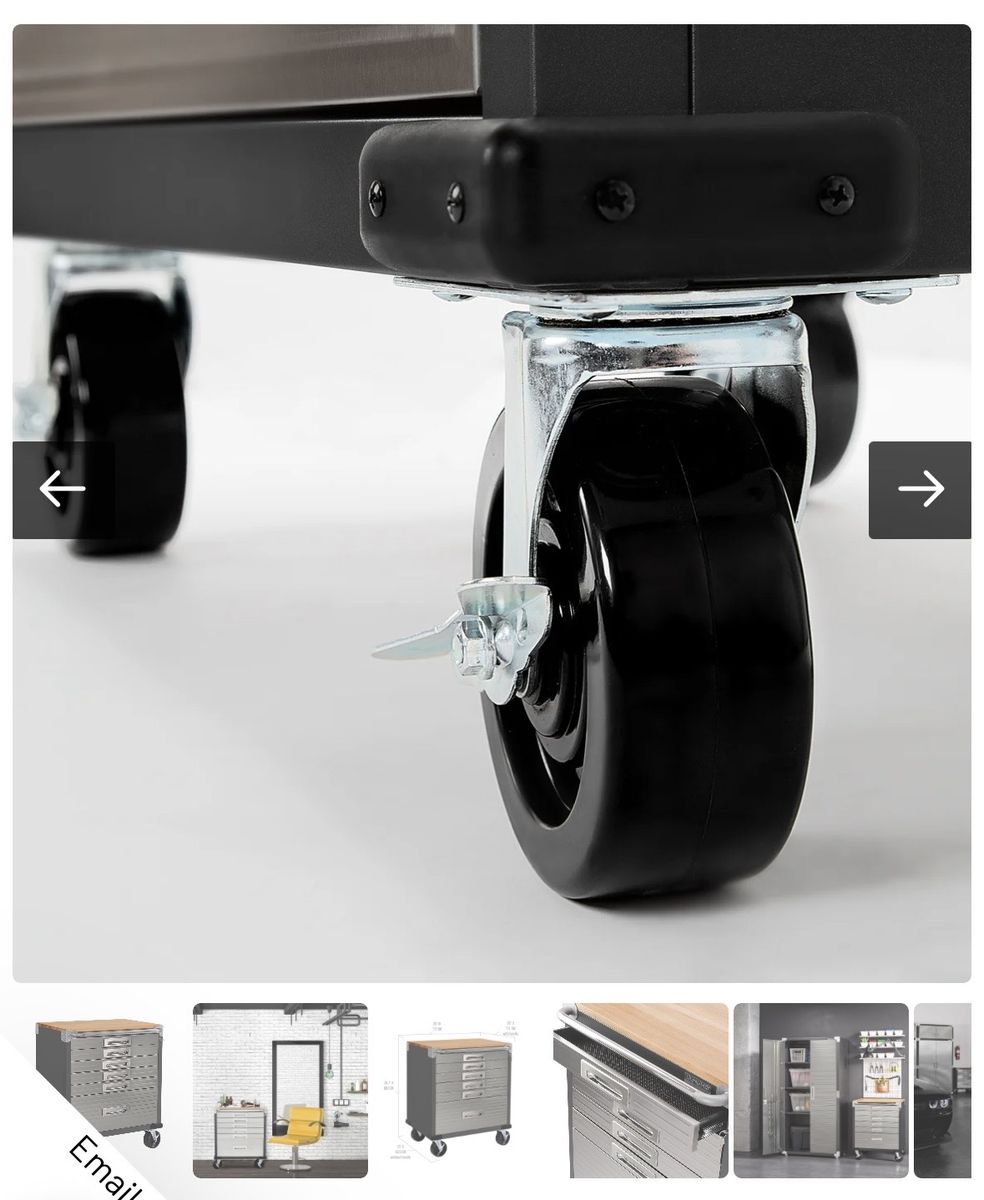The width and height of the screenshot is (984, 1200).
Task: Select the partly visible last thumbnail
Action: [942, 1090]
